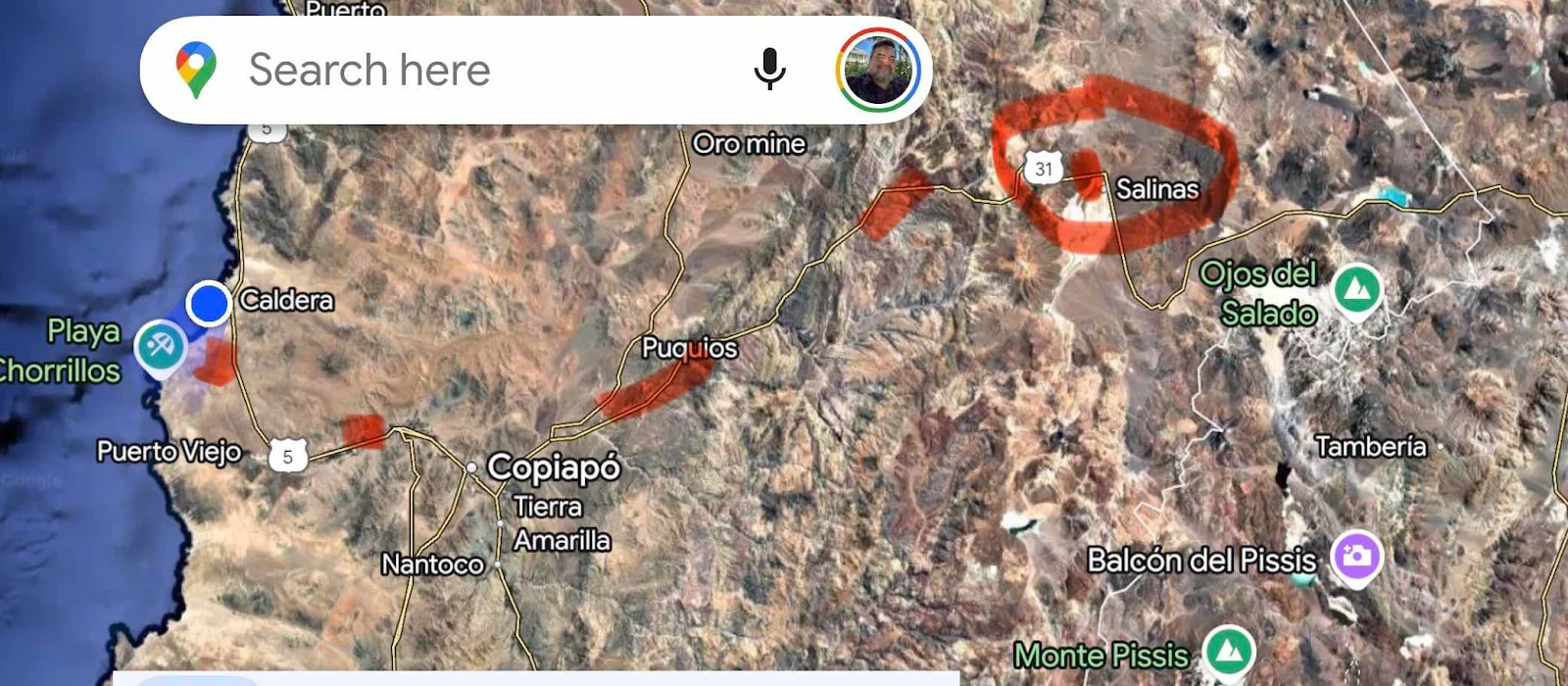Start voice search with the microphone
This screenshot has height=686, width=1568.
coord(769,69)
